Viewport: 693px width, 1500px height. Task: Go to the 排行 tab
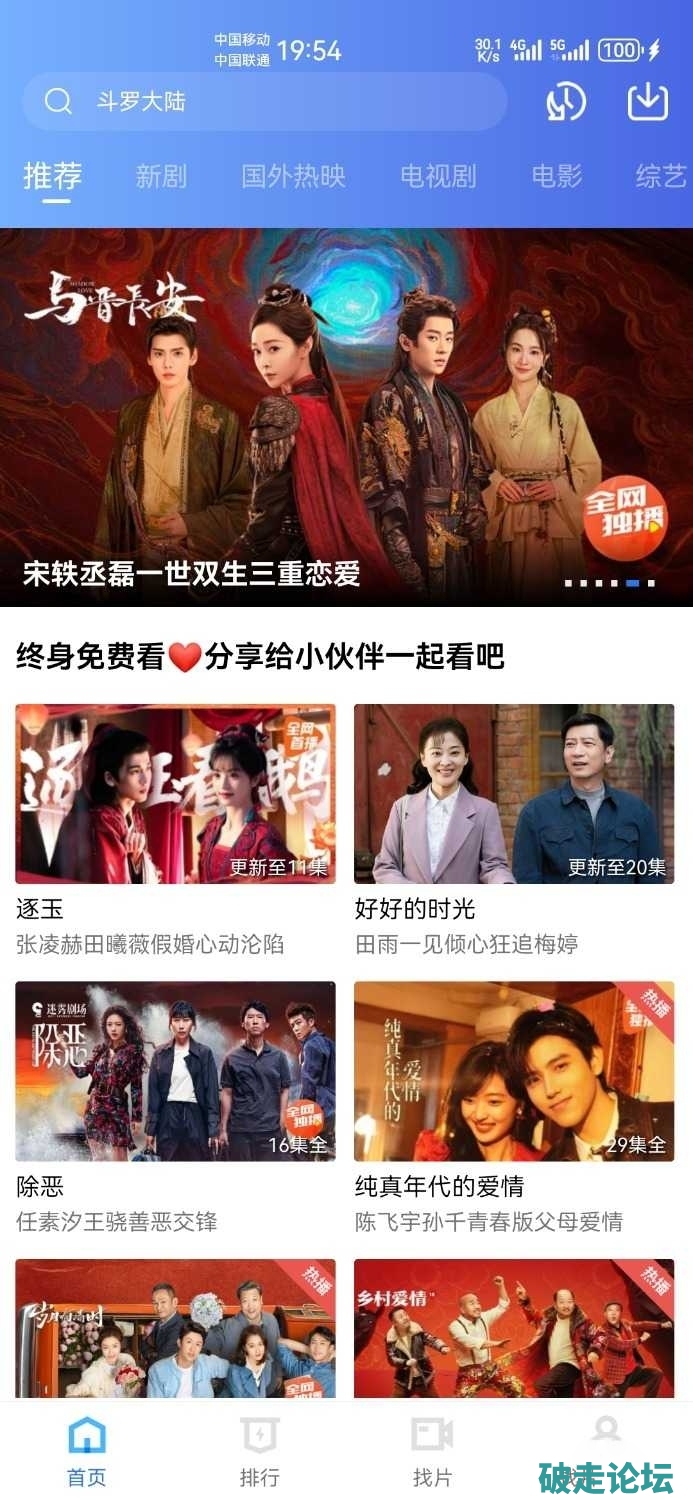coord(259,1451)
